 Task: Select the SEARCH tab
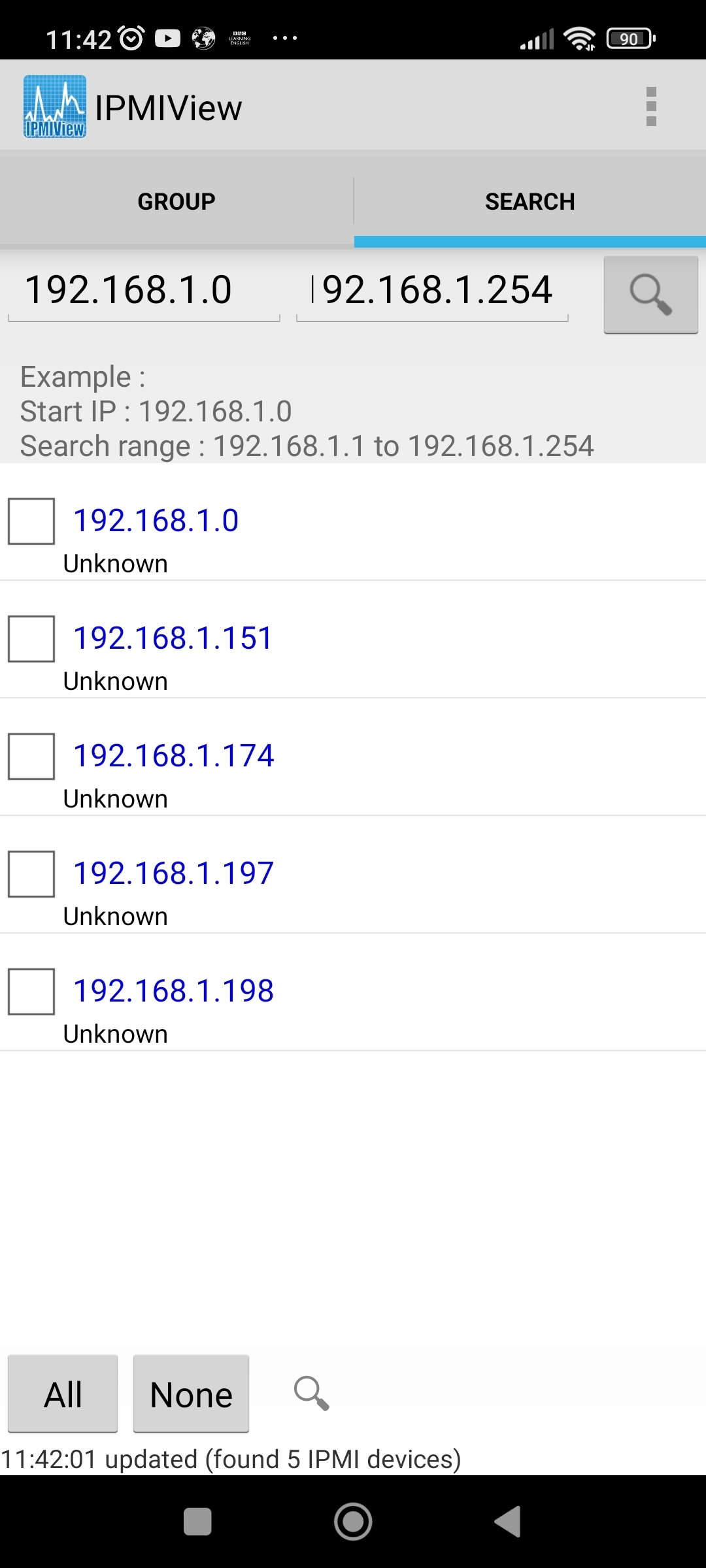click(x=529, y=201)
